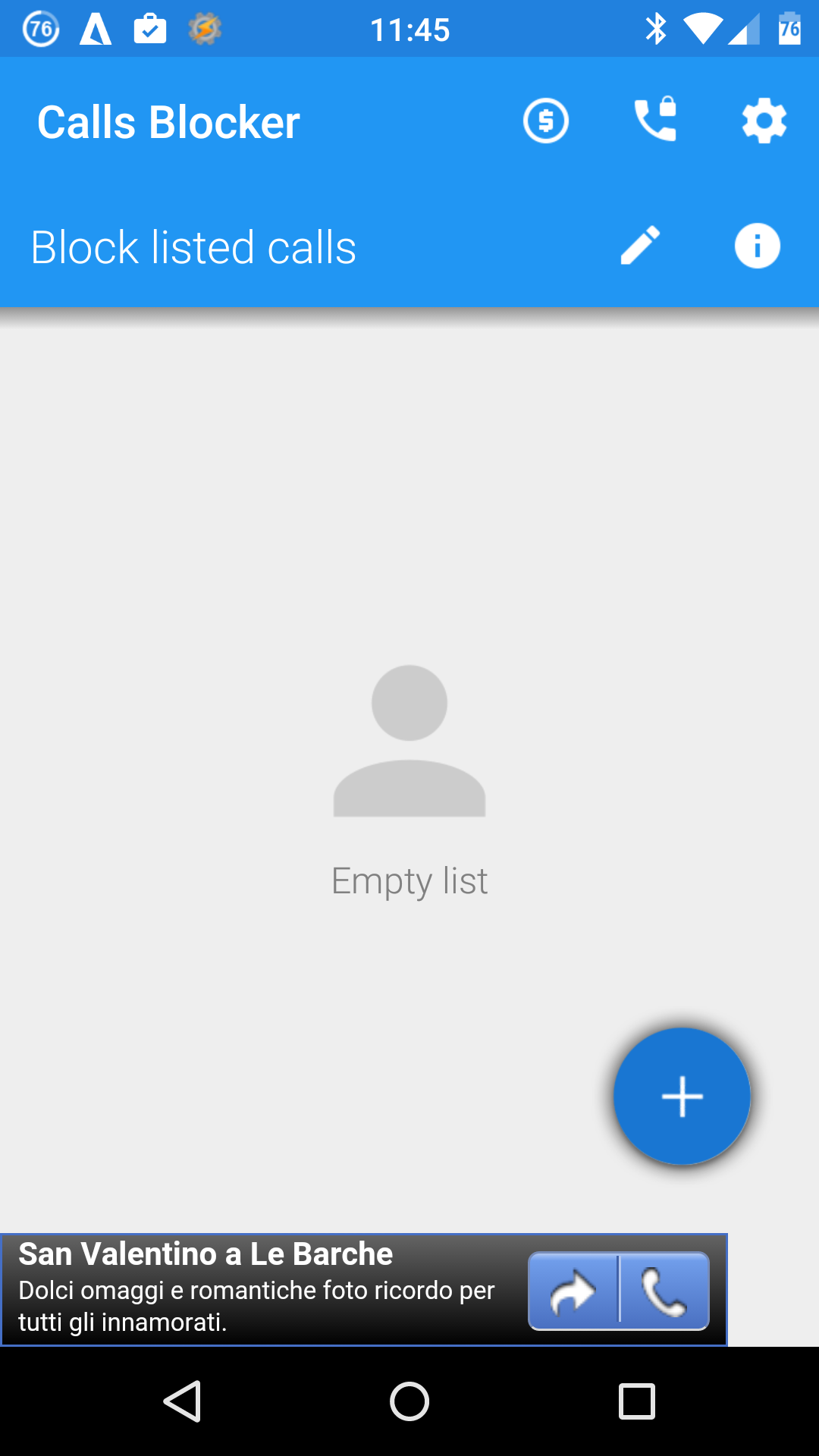
Task: Go back with the navigation bar
Action: [x=182, y=1401]
